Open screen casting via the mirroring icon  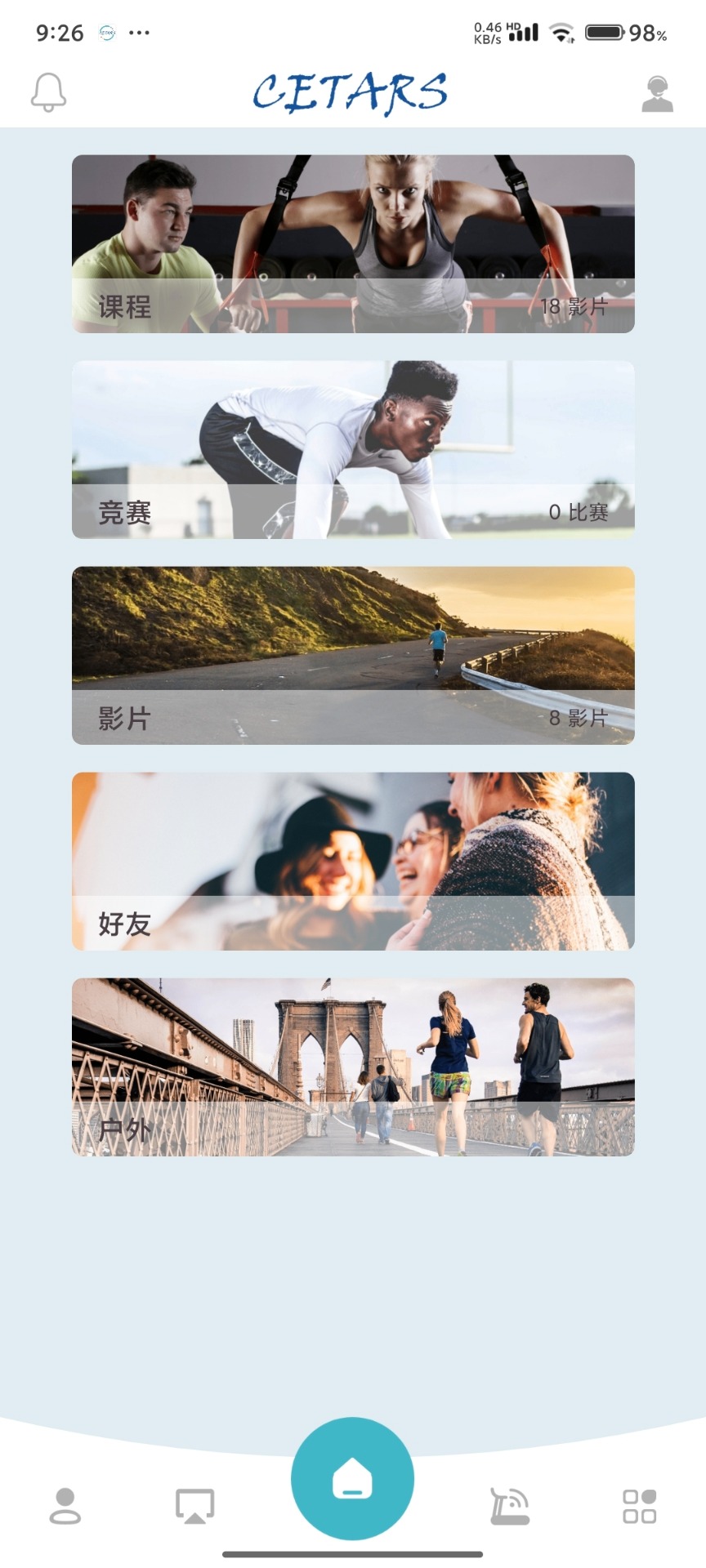pyautogui.click(x=194, y=1507)
